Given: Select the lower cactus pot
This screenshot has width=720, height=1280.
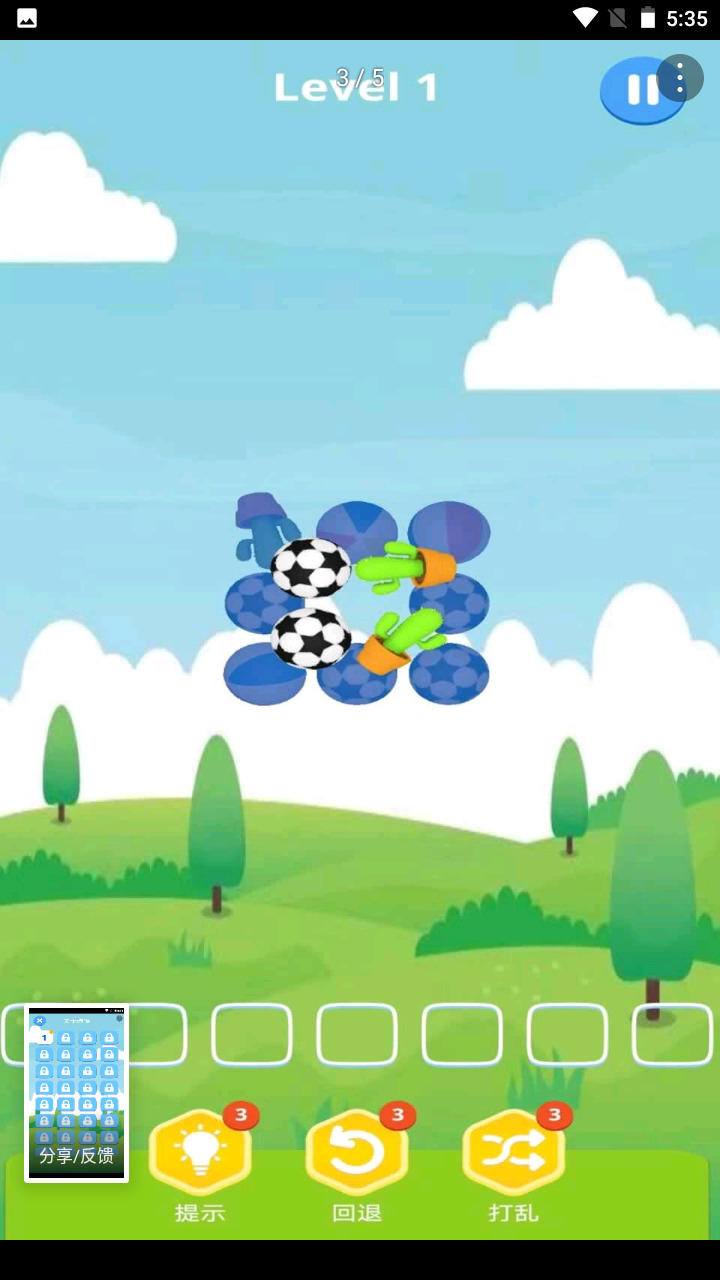Looking at the screenshot, I should [400, 640].
